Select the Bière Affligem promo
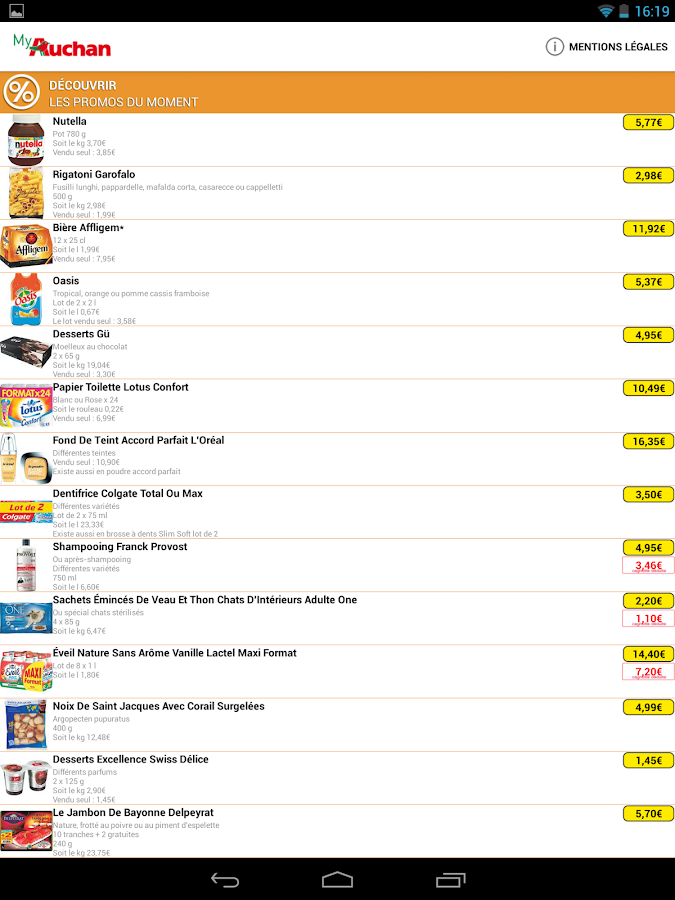This screenshot has width=675, height=900. [x=300, y=246]
